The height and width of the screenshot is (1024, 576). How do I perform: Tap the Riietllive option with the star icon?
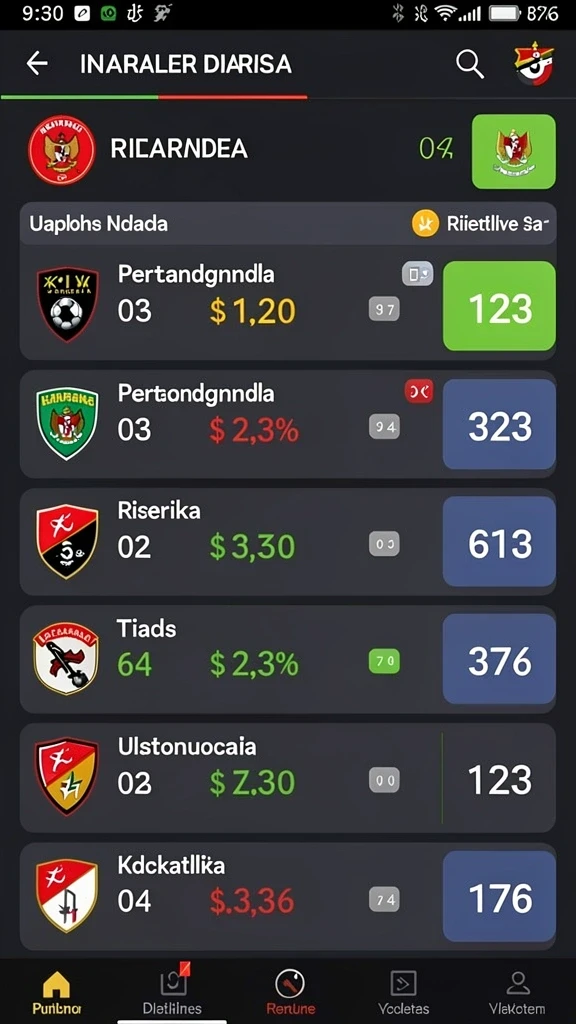click(x=480, y=224)
